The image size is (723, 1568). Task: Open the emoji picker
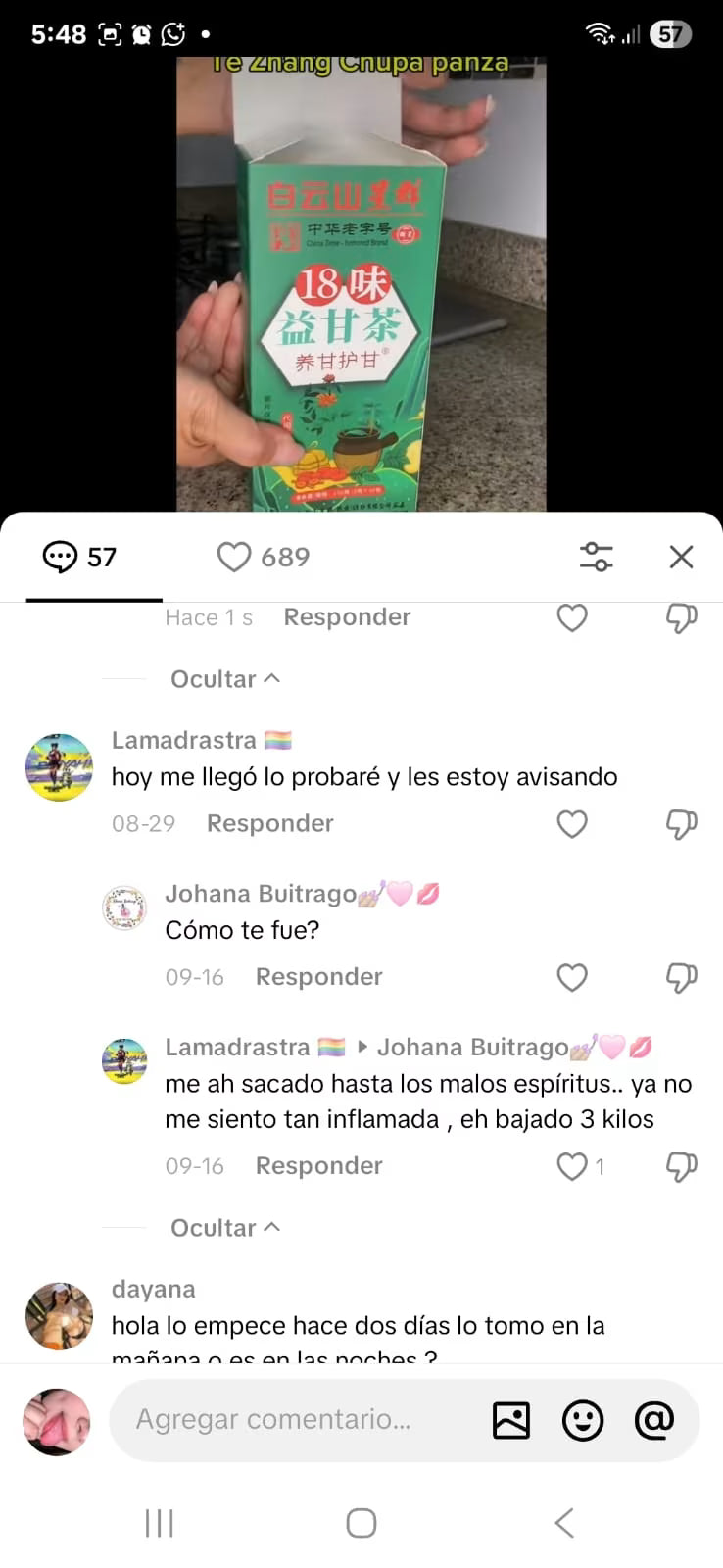583,1420
